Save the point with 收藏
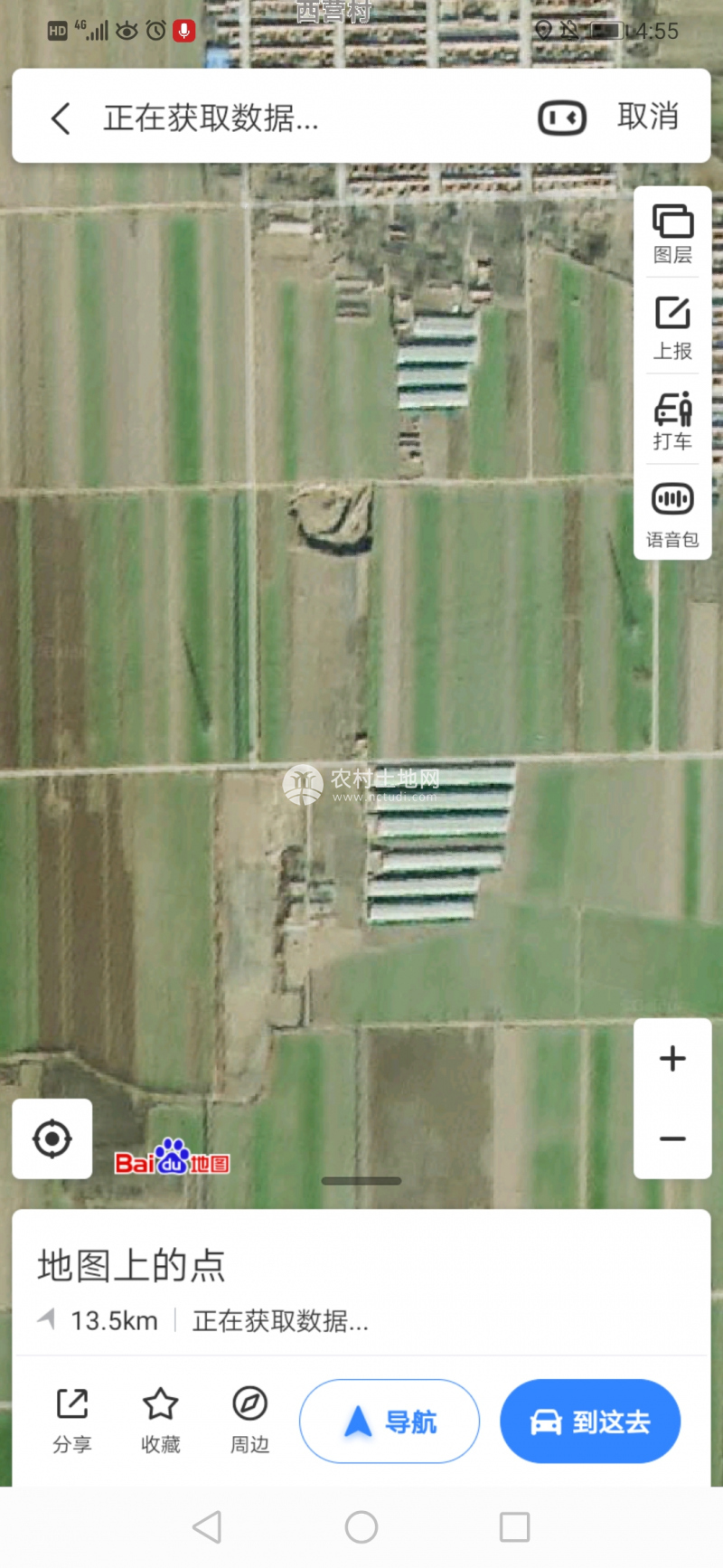The width and height of the screenshot is (723, 1568). [161, 1421]
